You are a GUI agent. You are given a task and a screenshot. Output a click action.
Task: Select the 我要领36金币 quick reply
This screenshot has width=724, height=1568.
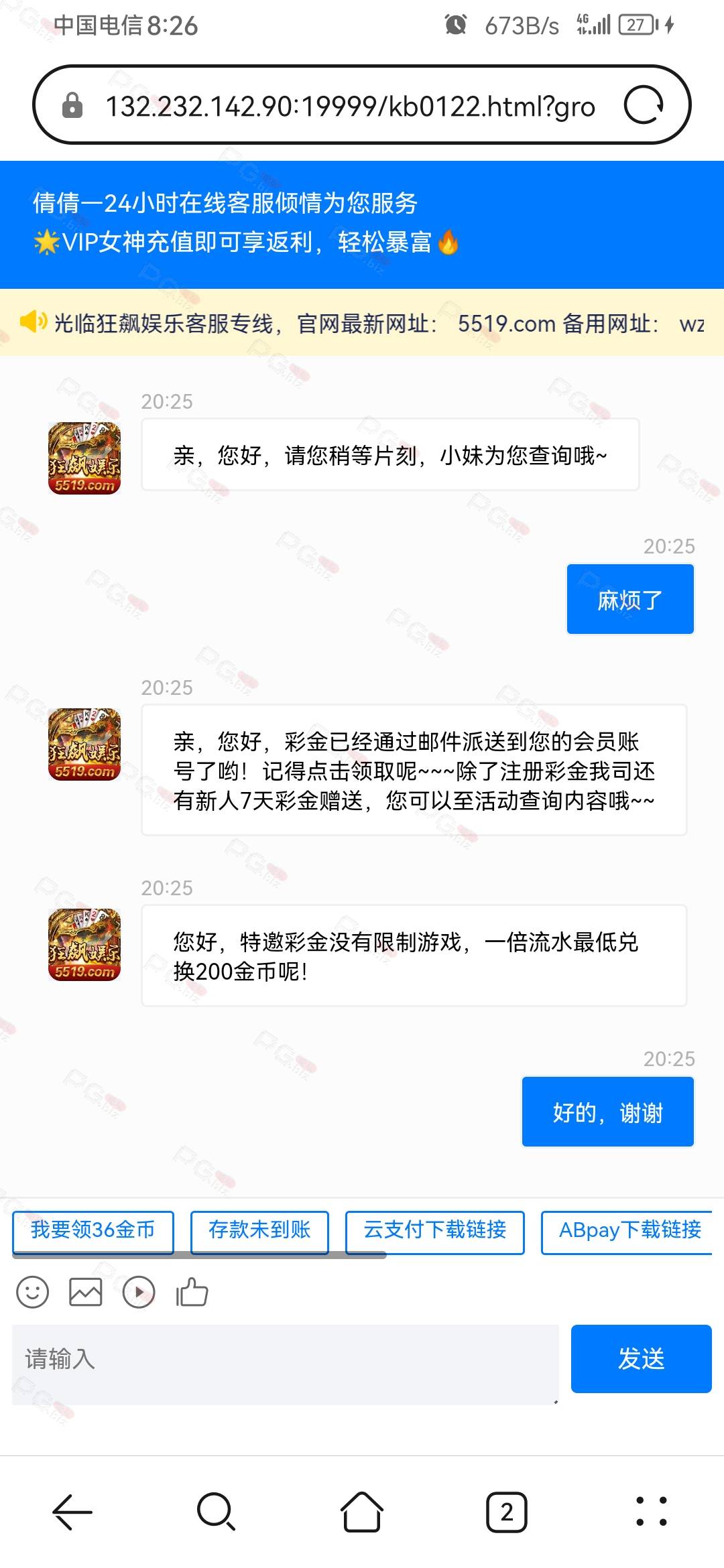point(93,1230)
